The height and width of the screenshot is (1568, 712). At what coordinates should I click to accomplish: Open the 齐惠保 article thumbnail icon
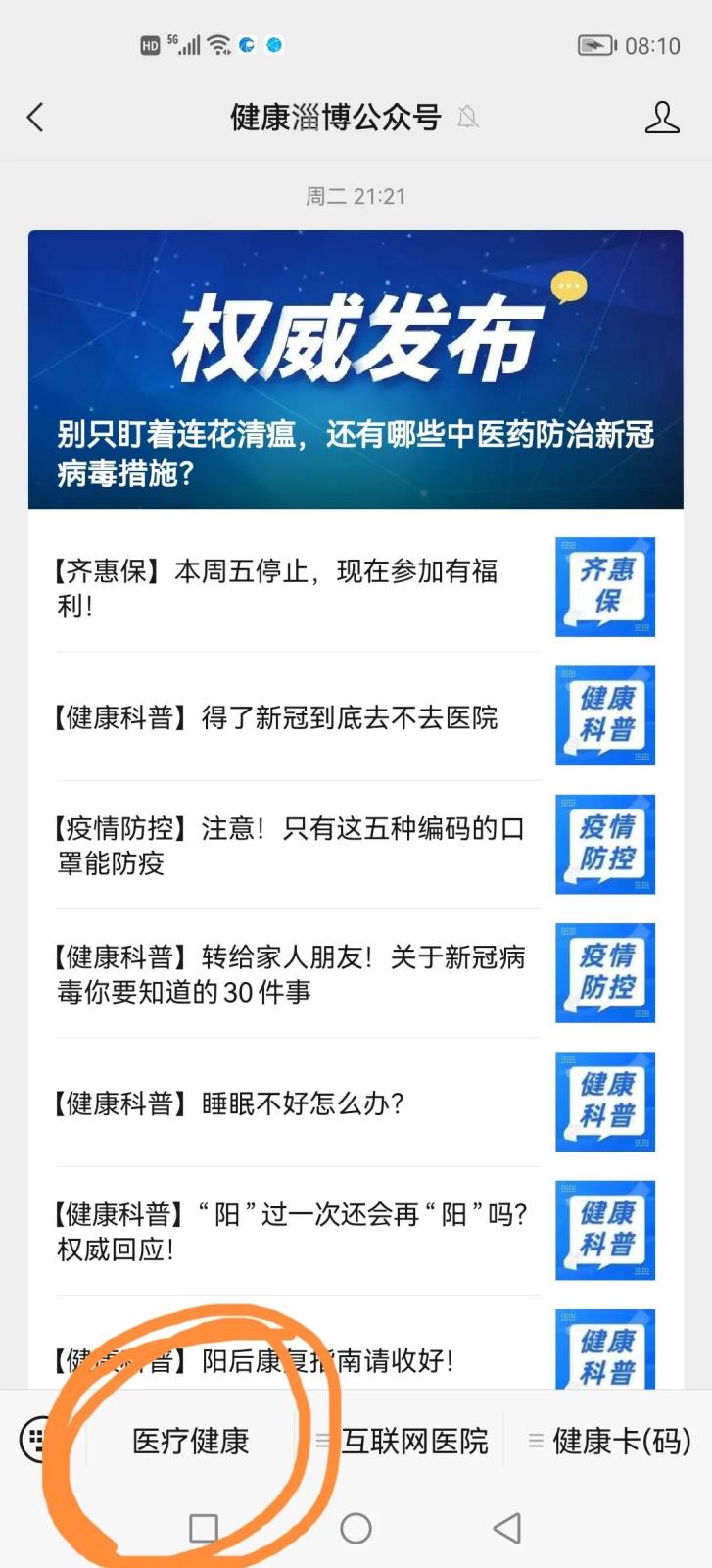pyautogui.click(x=604, y=587)
